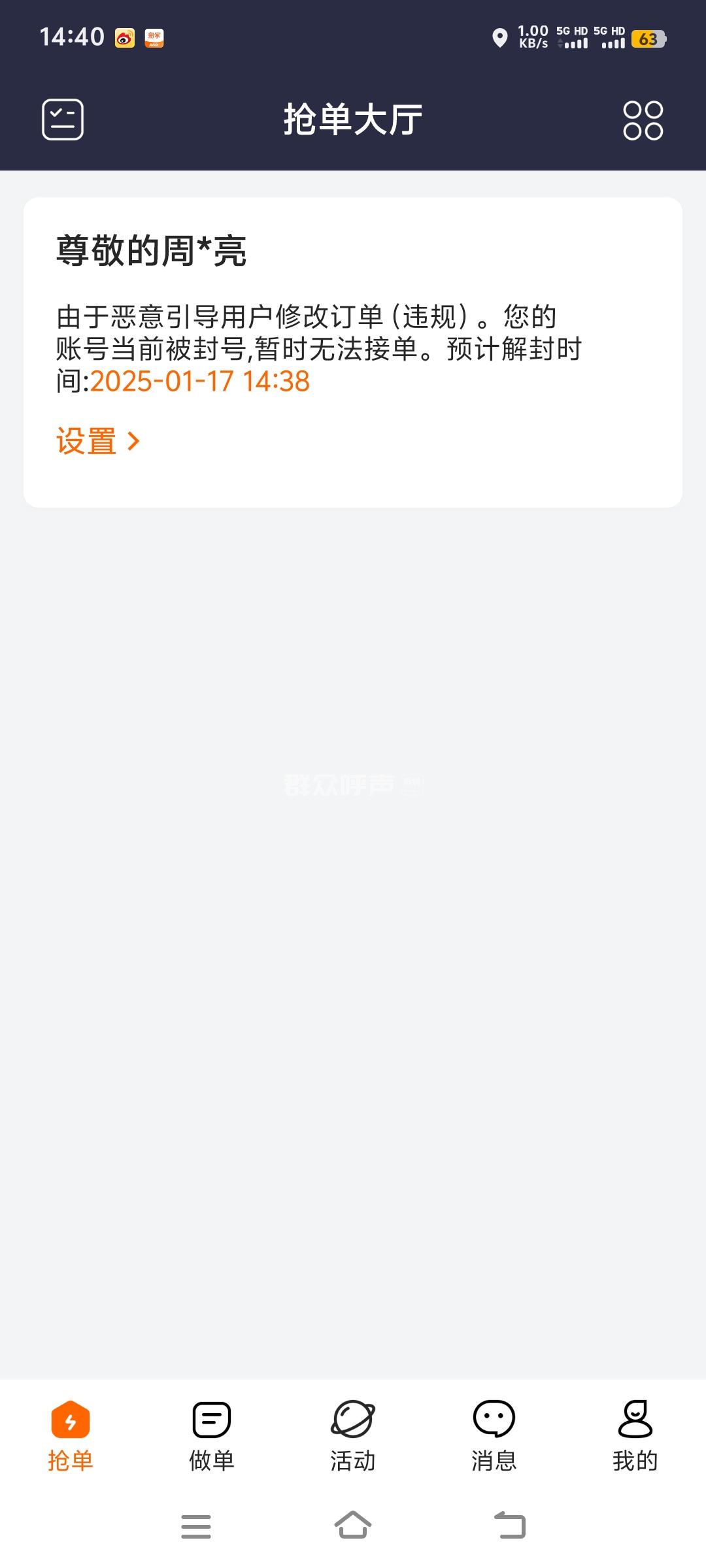Image resolution: width=706 pixels, height=1568 pixels.
Task: Open the 设置 link in the notice
Action: (x=97, y=441)
